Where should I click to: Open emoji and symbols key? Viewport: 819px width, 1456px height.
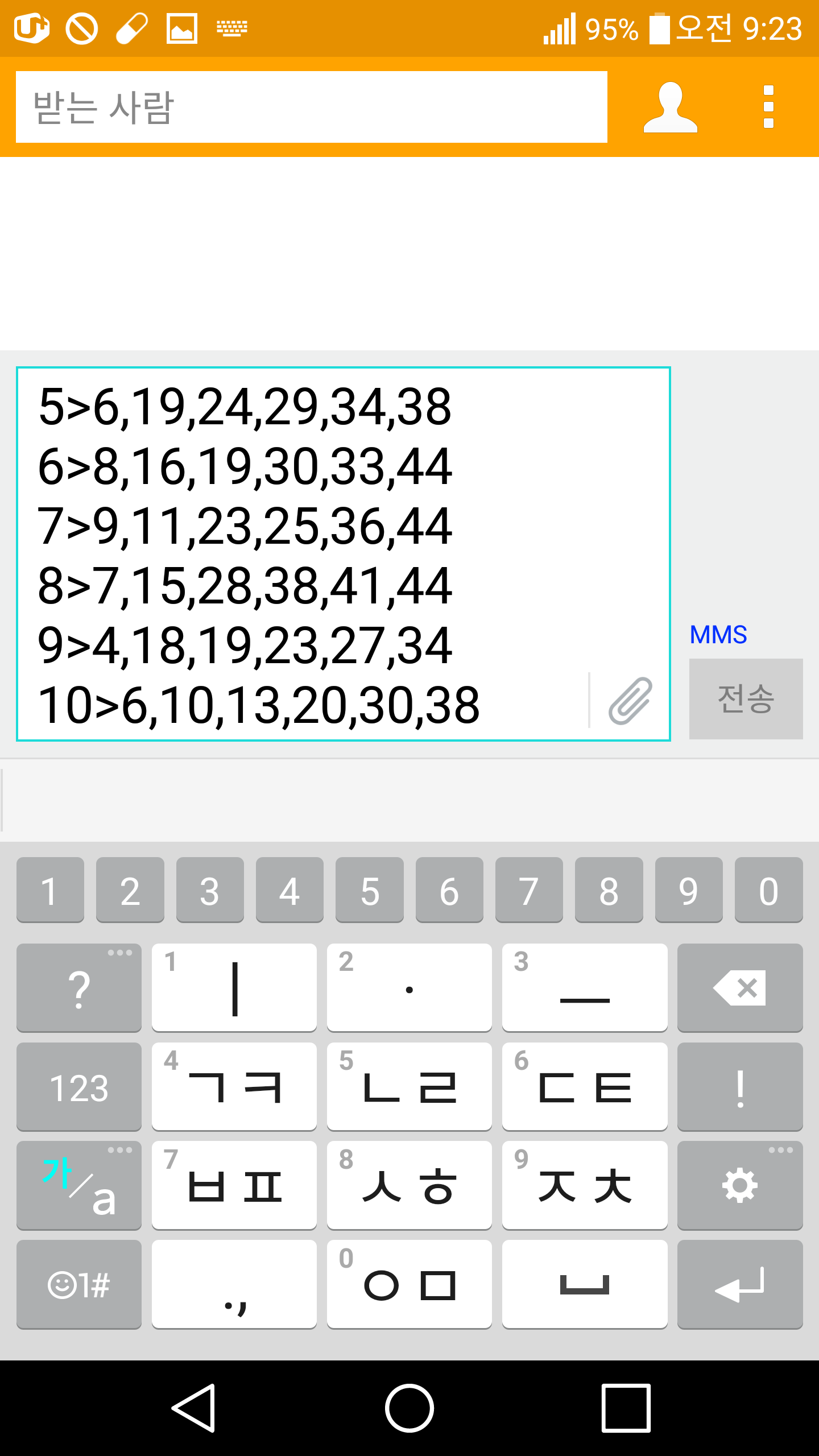pos(79,1284)
